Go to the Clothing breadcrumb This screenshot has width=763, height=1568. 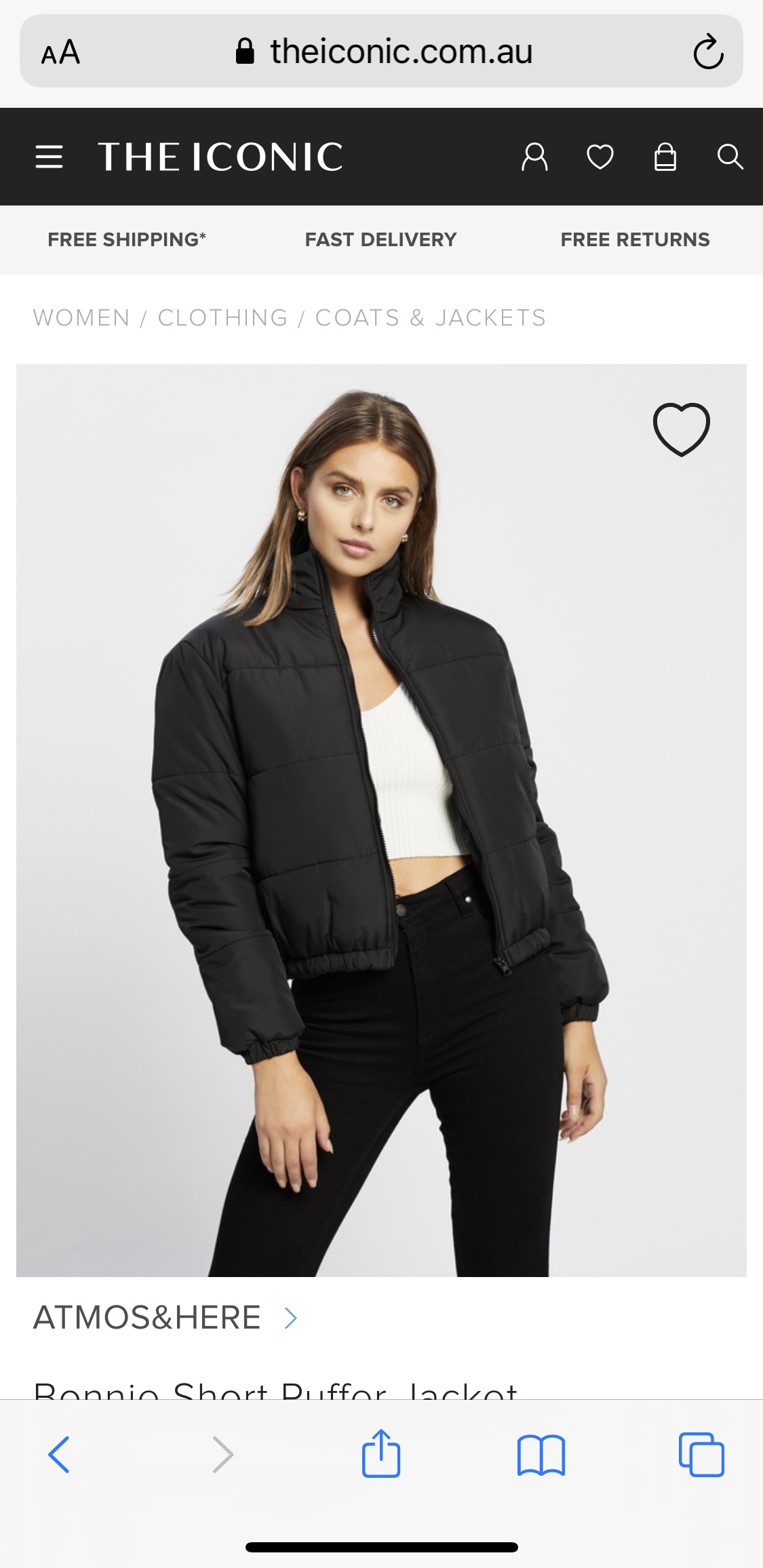pos(222,317)
